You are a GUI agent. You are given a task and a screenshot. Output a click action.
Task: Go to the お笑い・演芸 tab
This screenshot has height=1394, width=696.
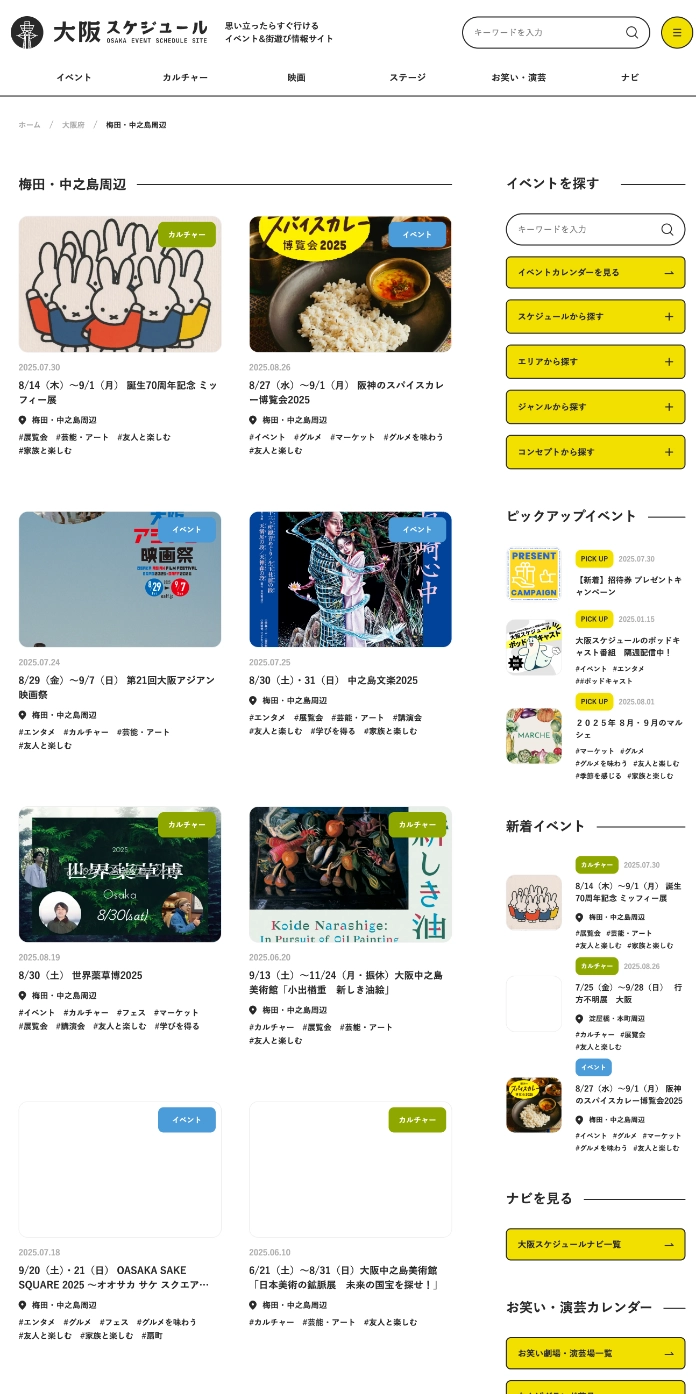coord(518,77)
